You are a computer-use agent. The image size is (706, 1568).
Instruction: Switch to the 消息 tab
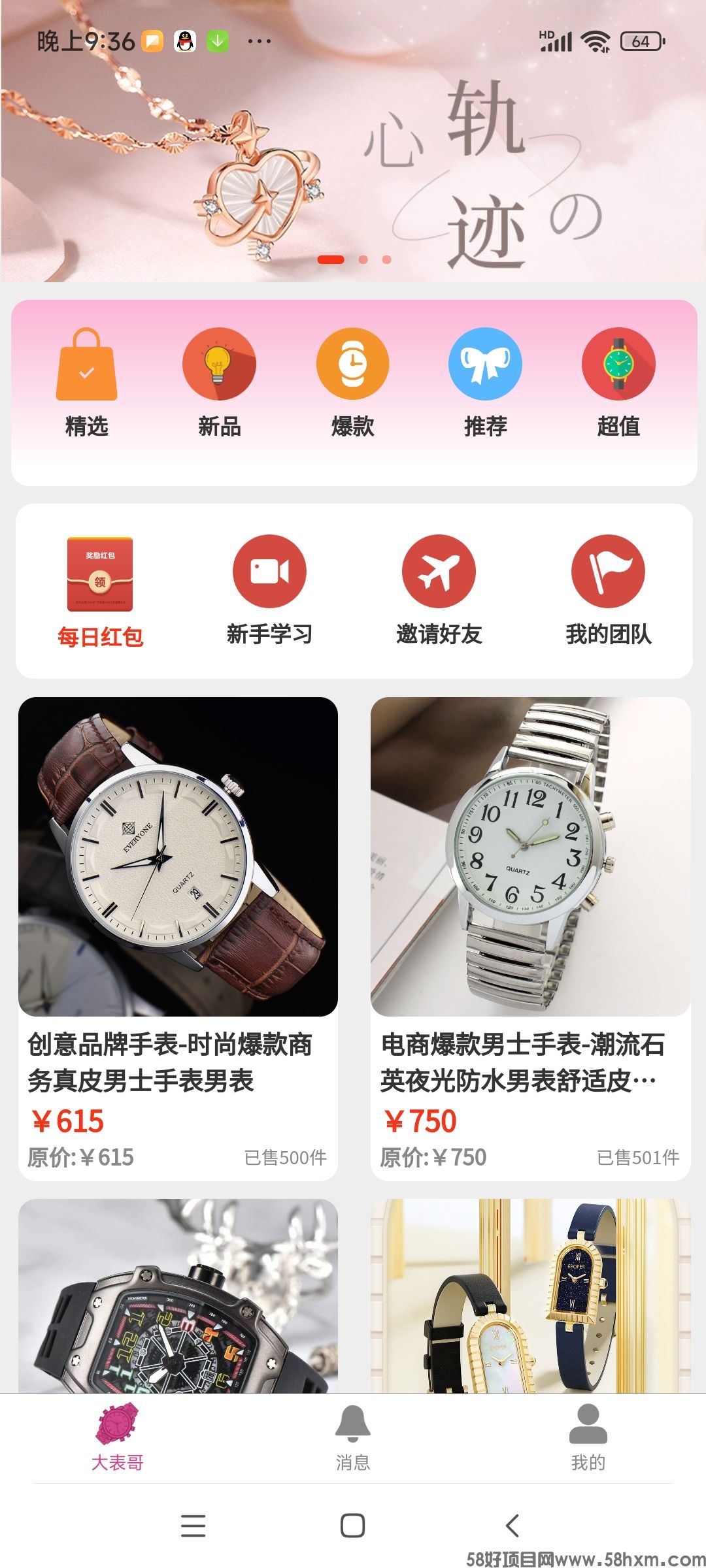[353, 1437]
